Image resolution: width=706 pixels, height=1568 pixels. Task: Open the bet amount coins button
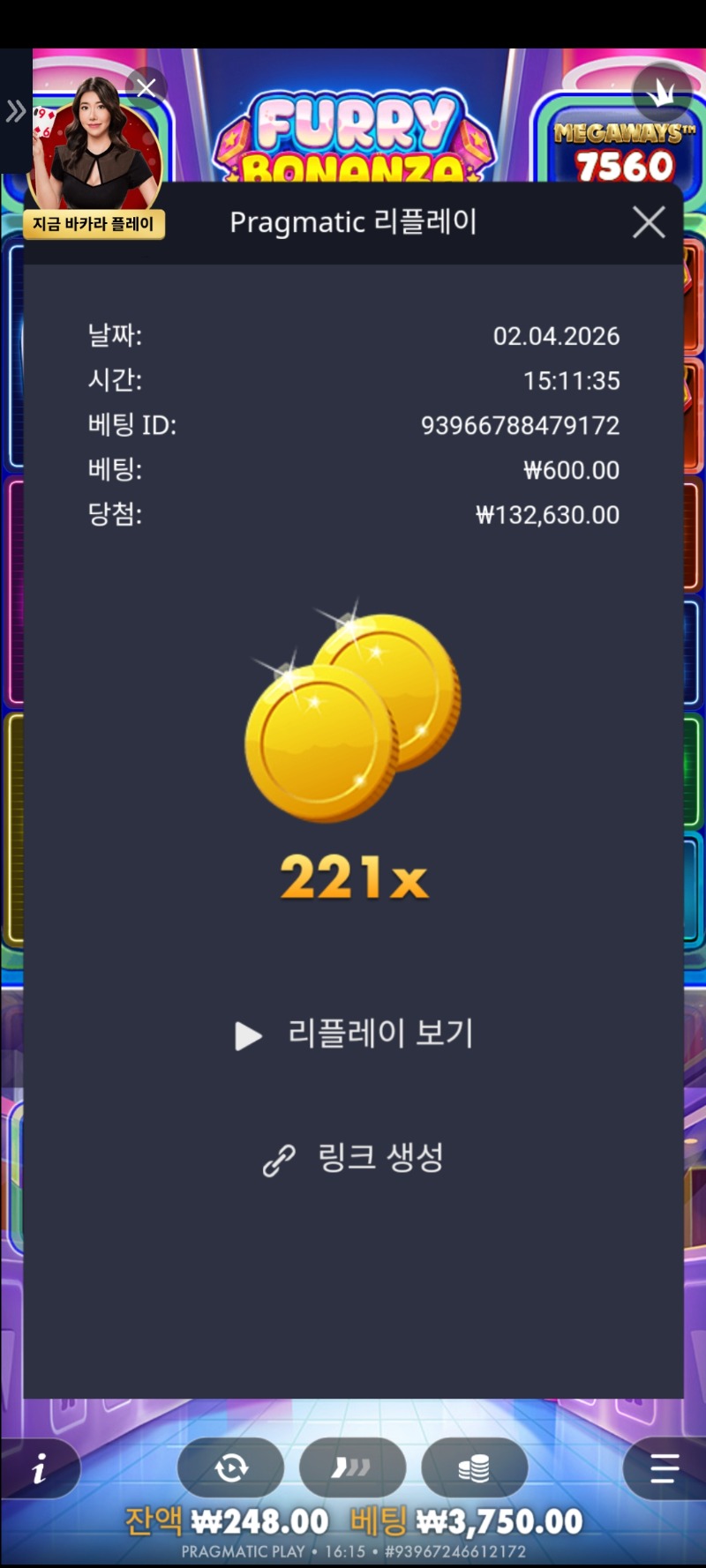(x=474, y=1467)
